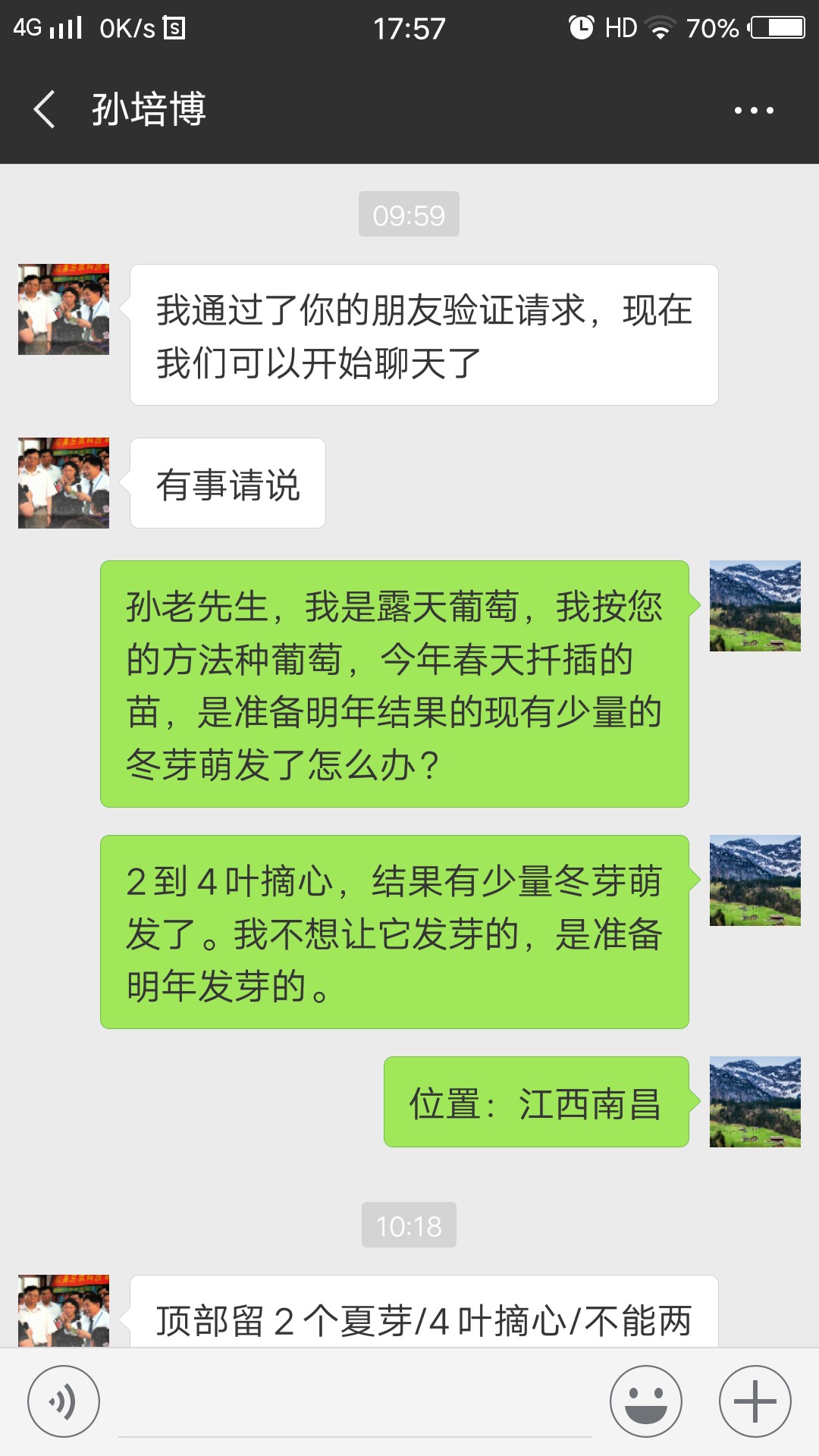This screenshot has height=1456, width=819.
Task: Open the three-dot chat info menu
Action: click(754, 111)
